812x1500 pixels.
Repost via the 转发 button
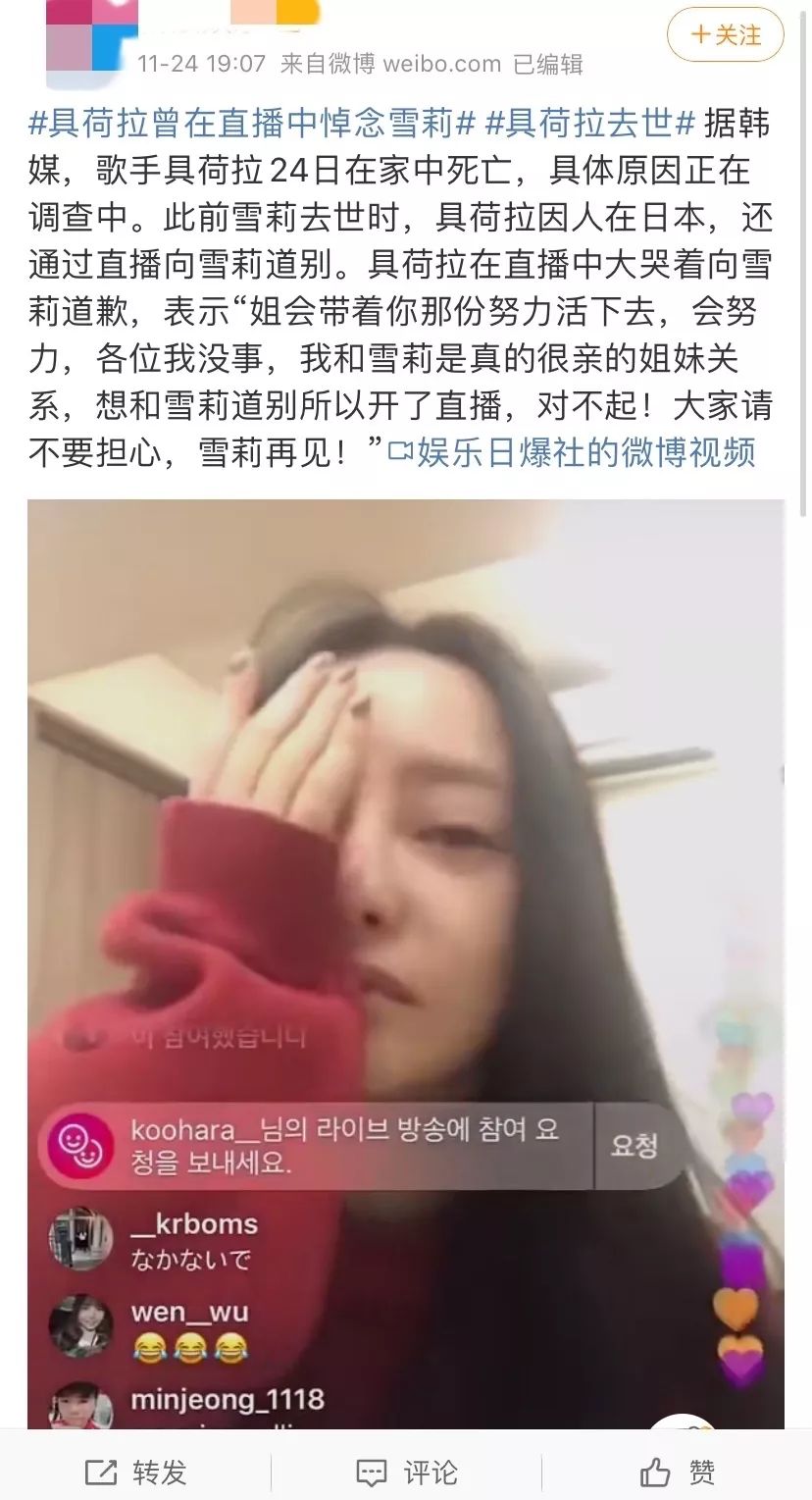(135, 1472)
